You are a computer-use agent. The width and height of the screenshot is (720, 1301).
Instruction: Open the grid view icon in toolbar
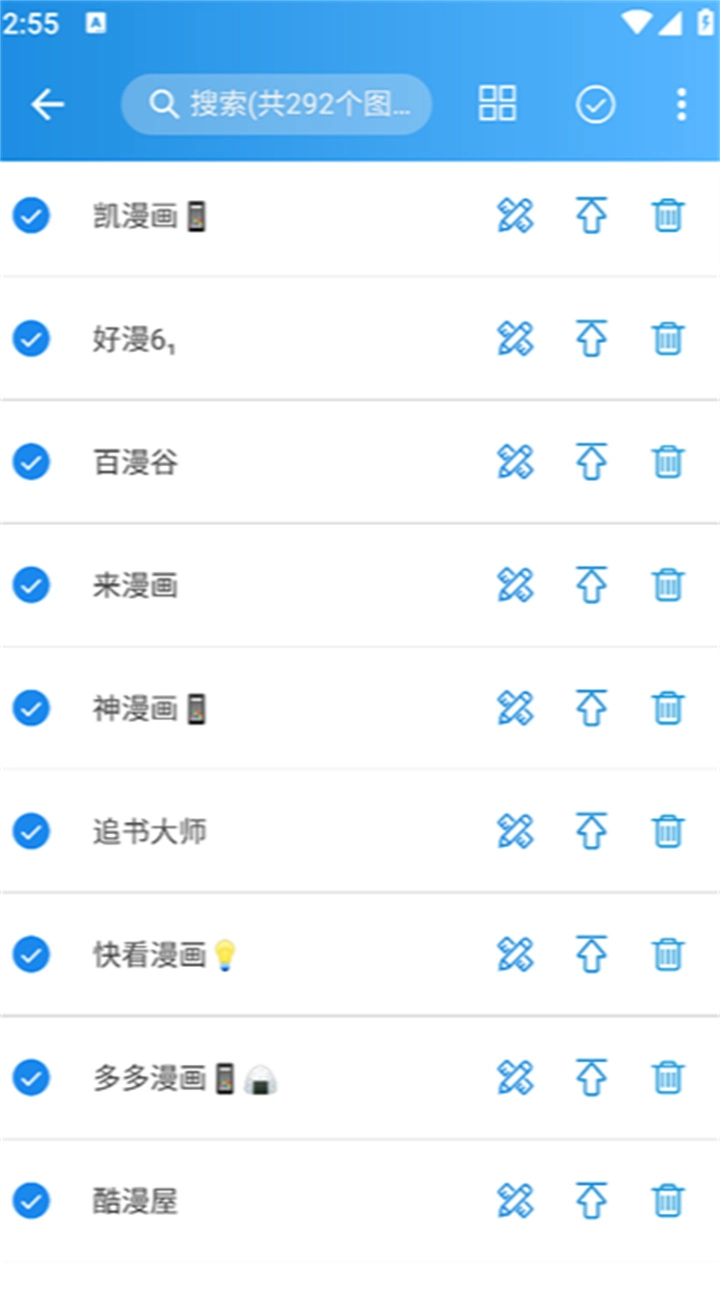click(497, 103)
